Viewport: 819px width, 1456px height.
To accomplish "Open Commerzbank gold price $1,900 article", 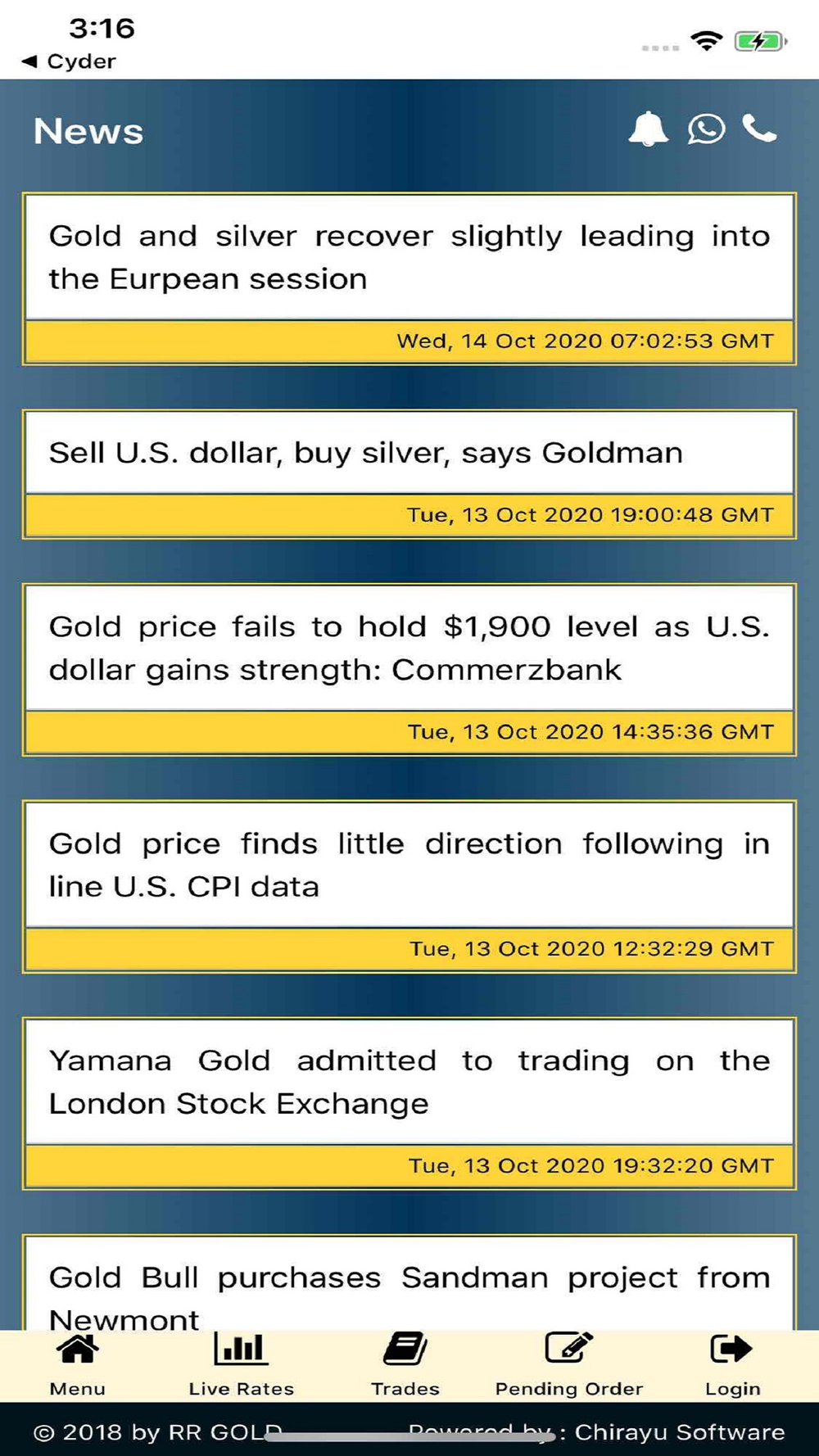I will click(409, 670).
